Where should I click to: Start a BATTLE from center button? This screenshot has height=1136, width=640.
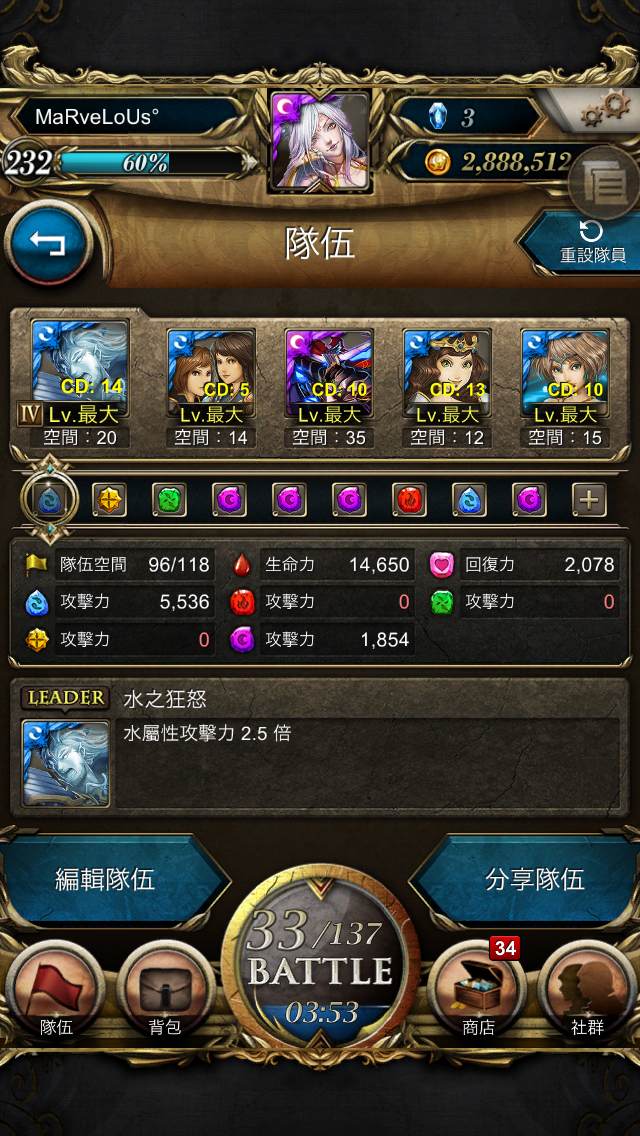coord(320,970)
